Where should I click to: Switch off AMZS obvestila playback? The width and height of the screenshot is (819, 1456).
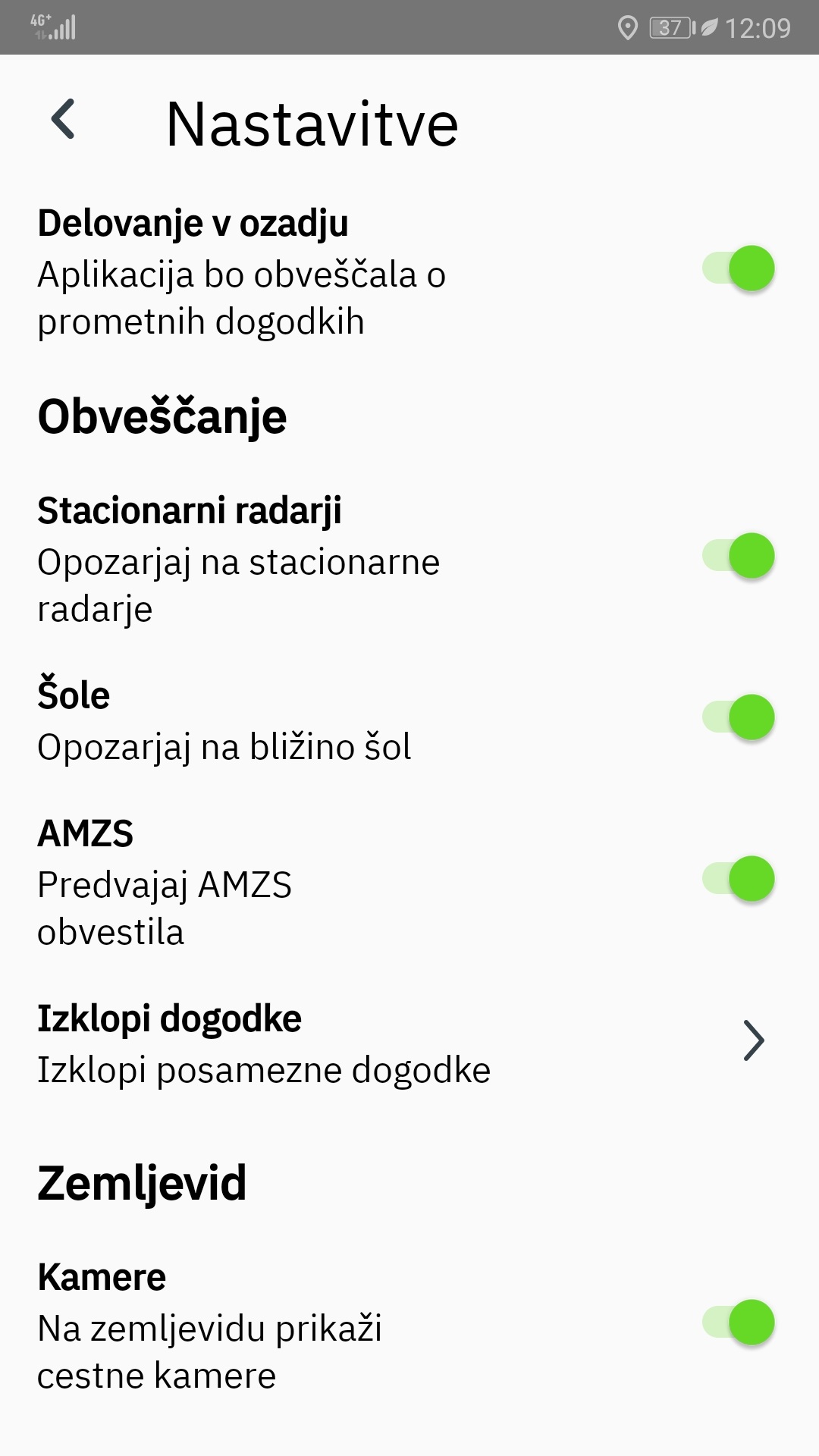click(x=739, y=879)
